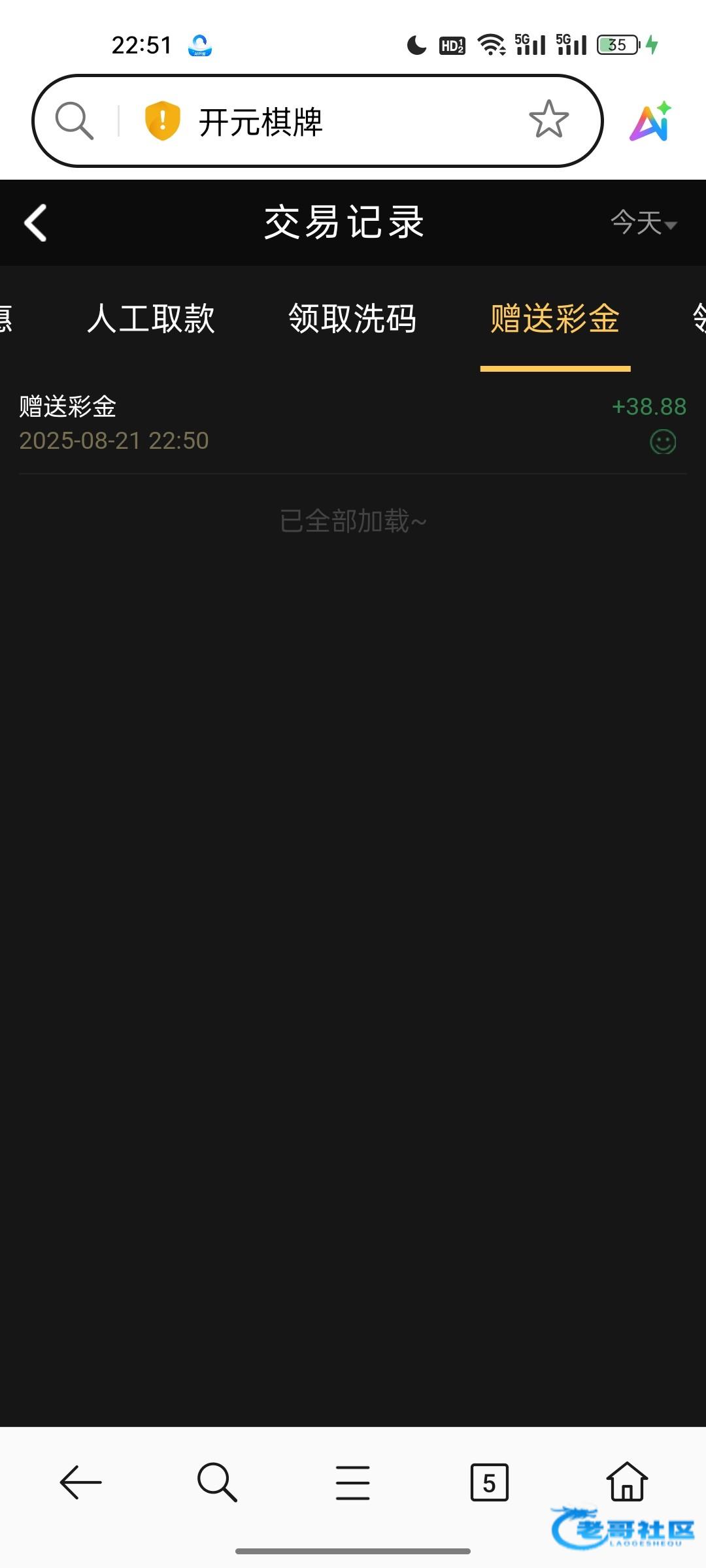Screen dimensions: 706x1568
Task: Go to the browser home page
Action: (627, 1481)
